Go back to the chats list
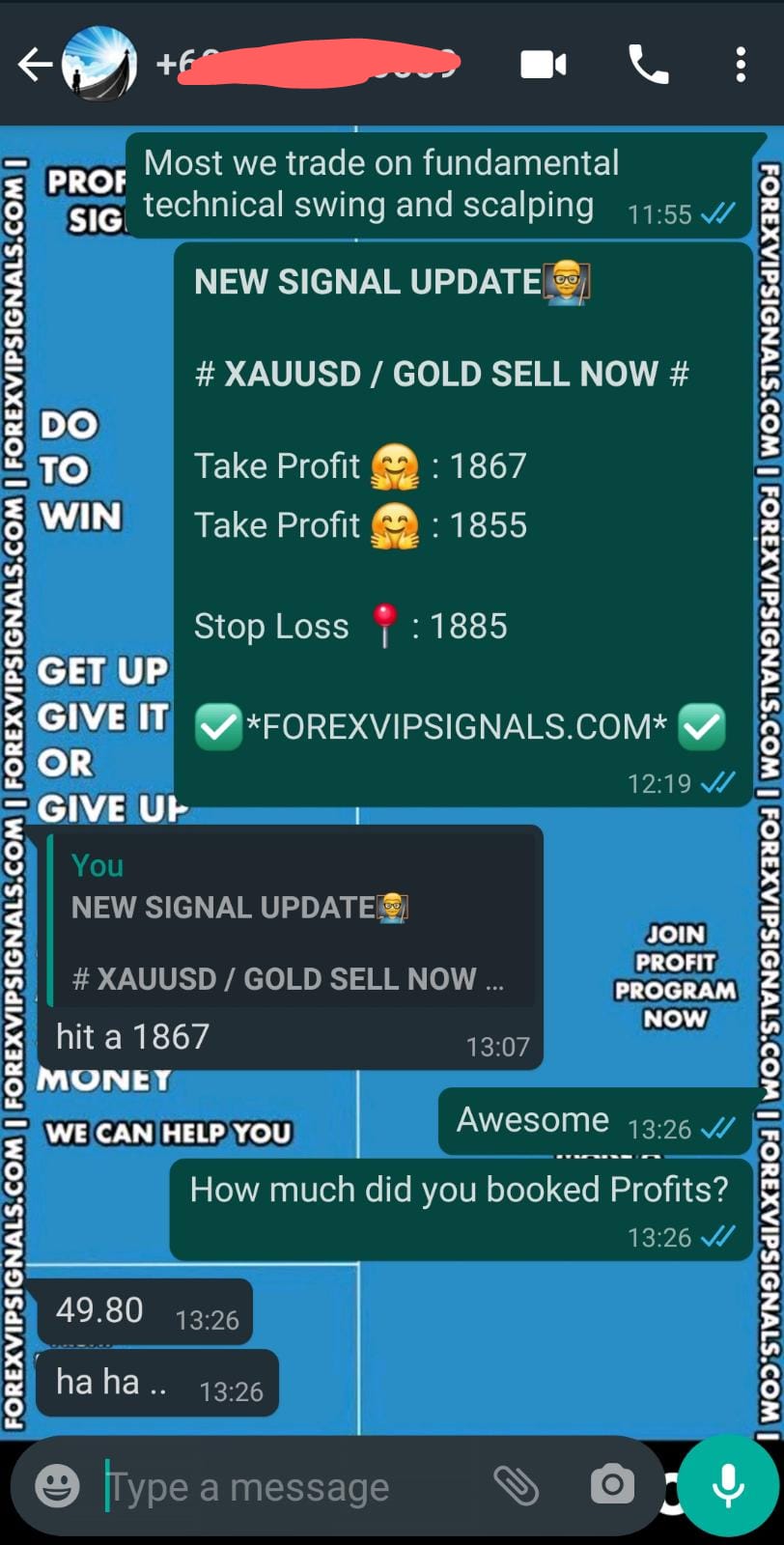784x1545 pixels. pos(34,65)
